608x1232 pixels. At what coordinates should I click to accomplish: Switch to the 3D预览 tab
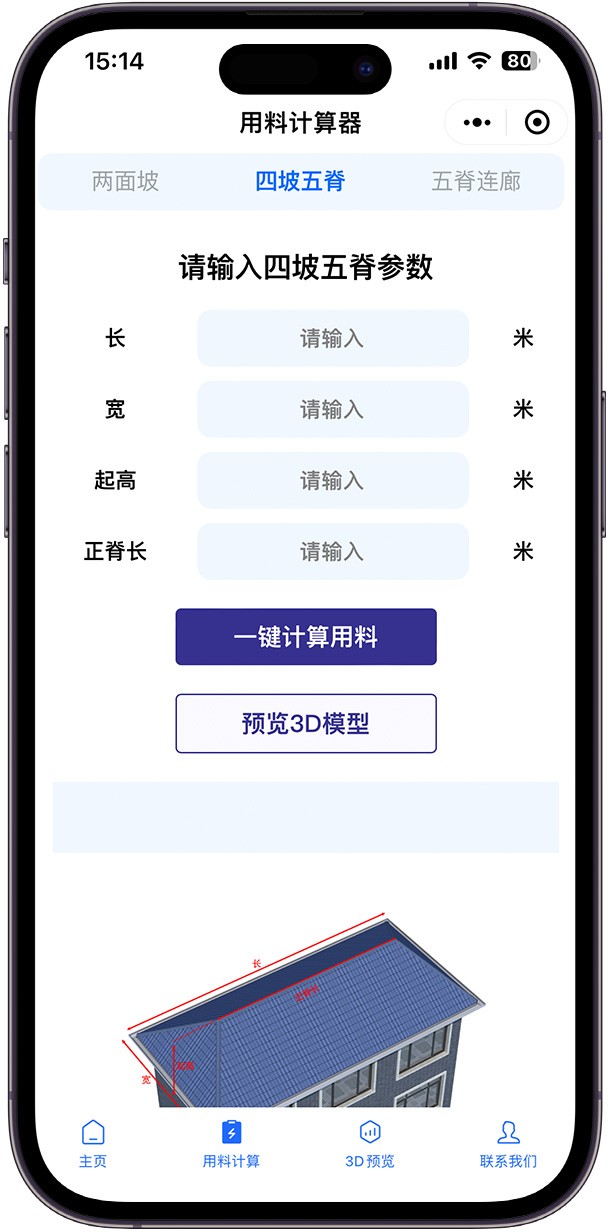coord(370,1144)
